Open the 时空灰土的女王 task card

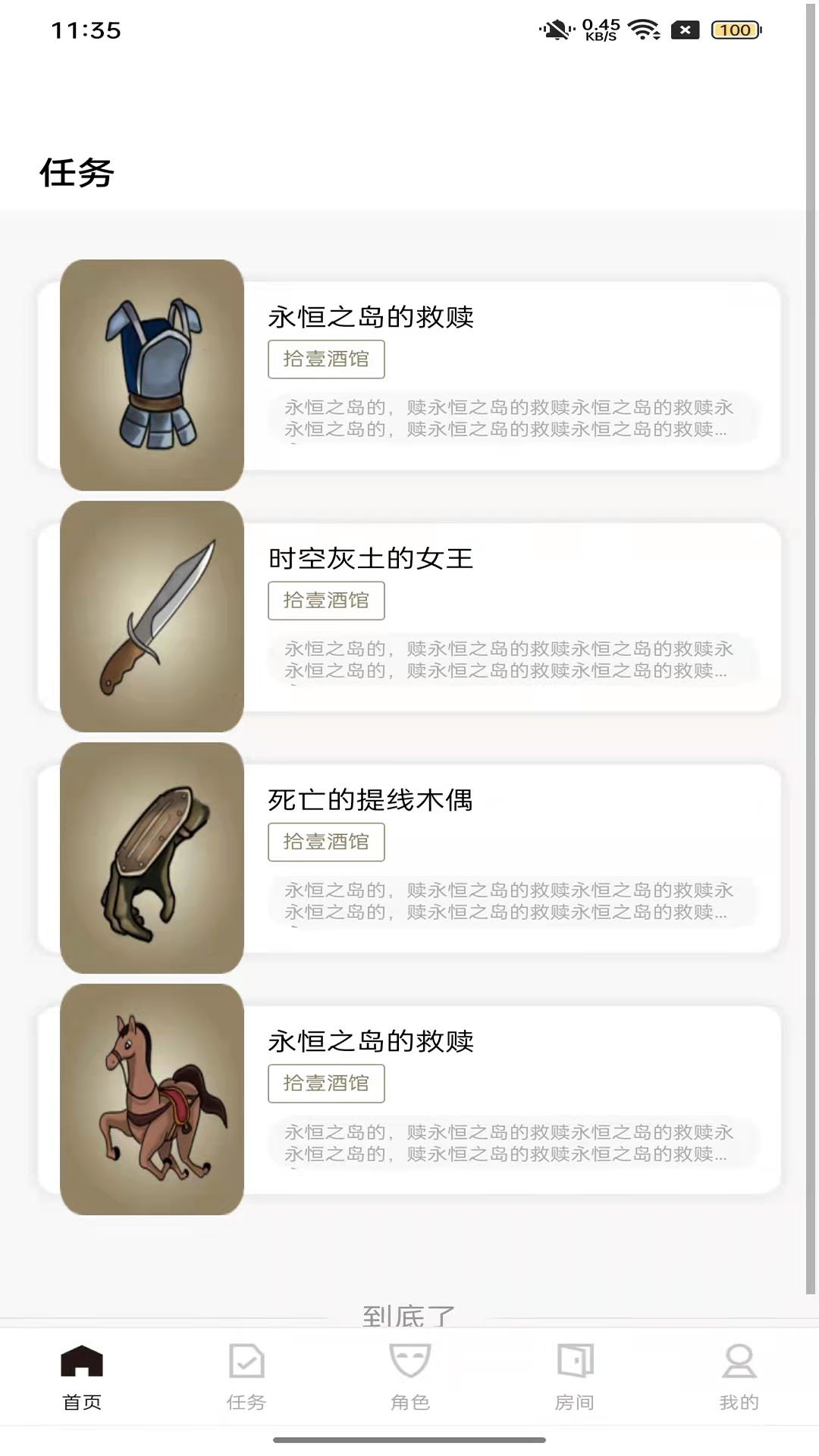coord(409,617)
